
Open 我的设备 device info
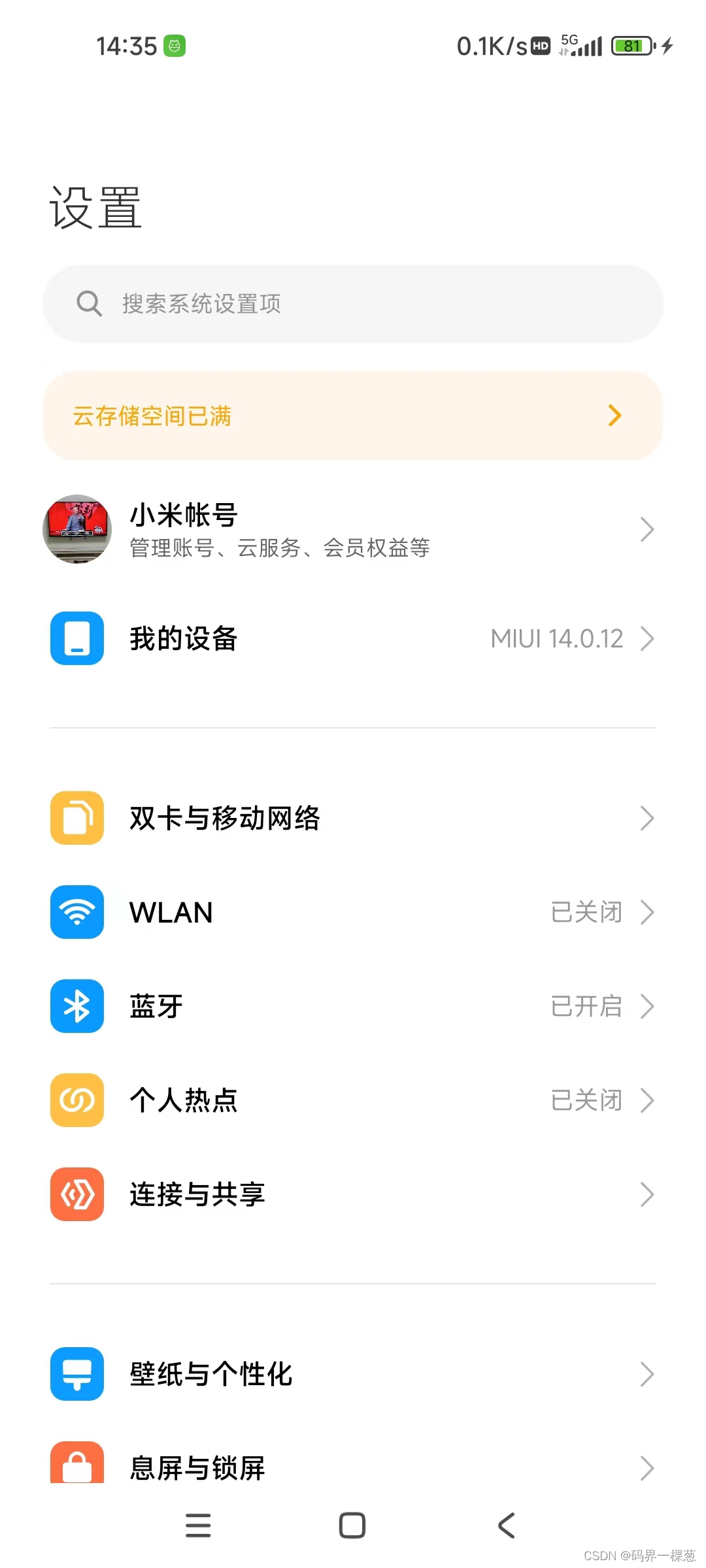click(353, 638)
